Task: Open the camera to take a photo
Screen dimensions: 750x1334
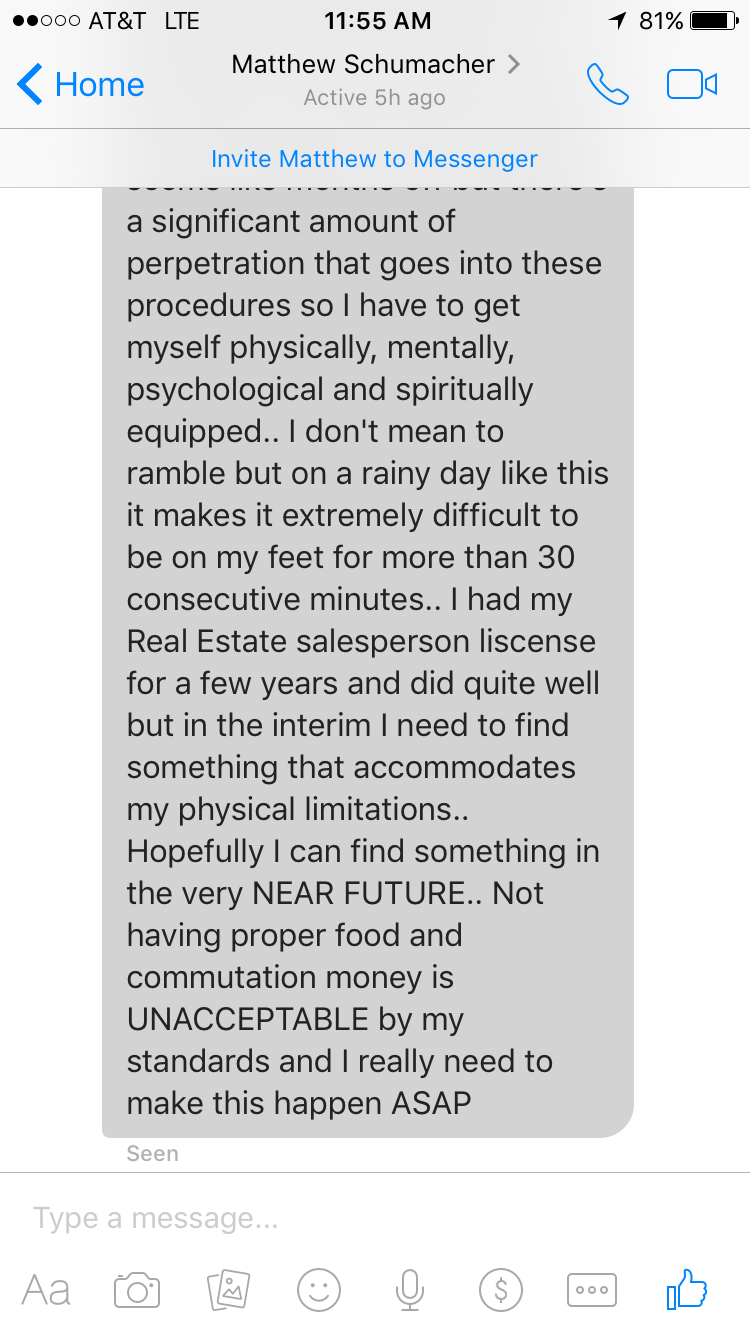Action: 137,1290
